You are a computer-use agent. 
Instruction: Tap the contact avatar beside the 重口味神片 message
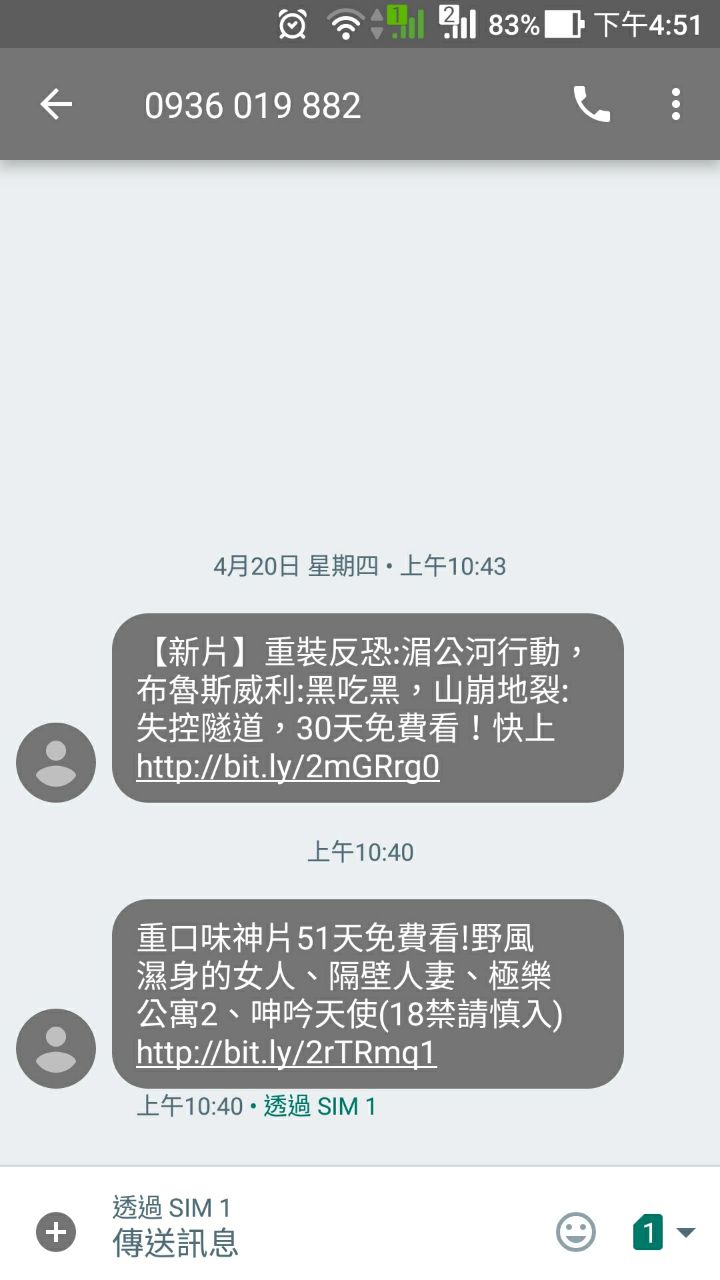click(x=56, y=1048)
